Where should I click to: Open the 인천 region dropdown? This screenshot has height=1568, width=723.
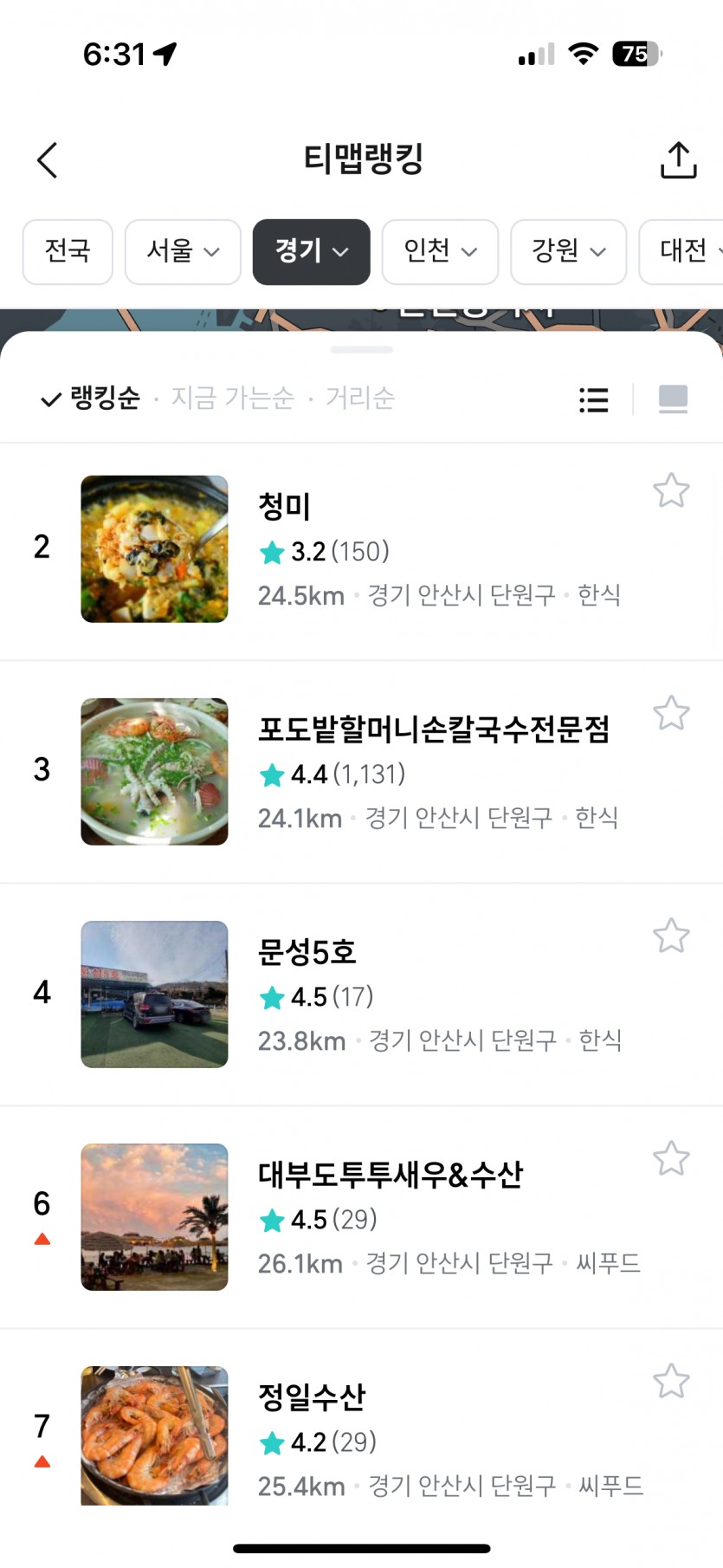click(x=440, y=251)
